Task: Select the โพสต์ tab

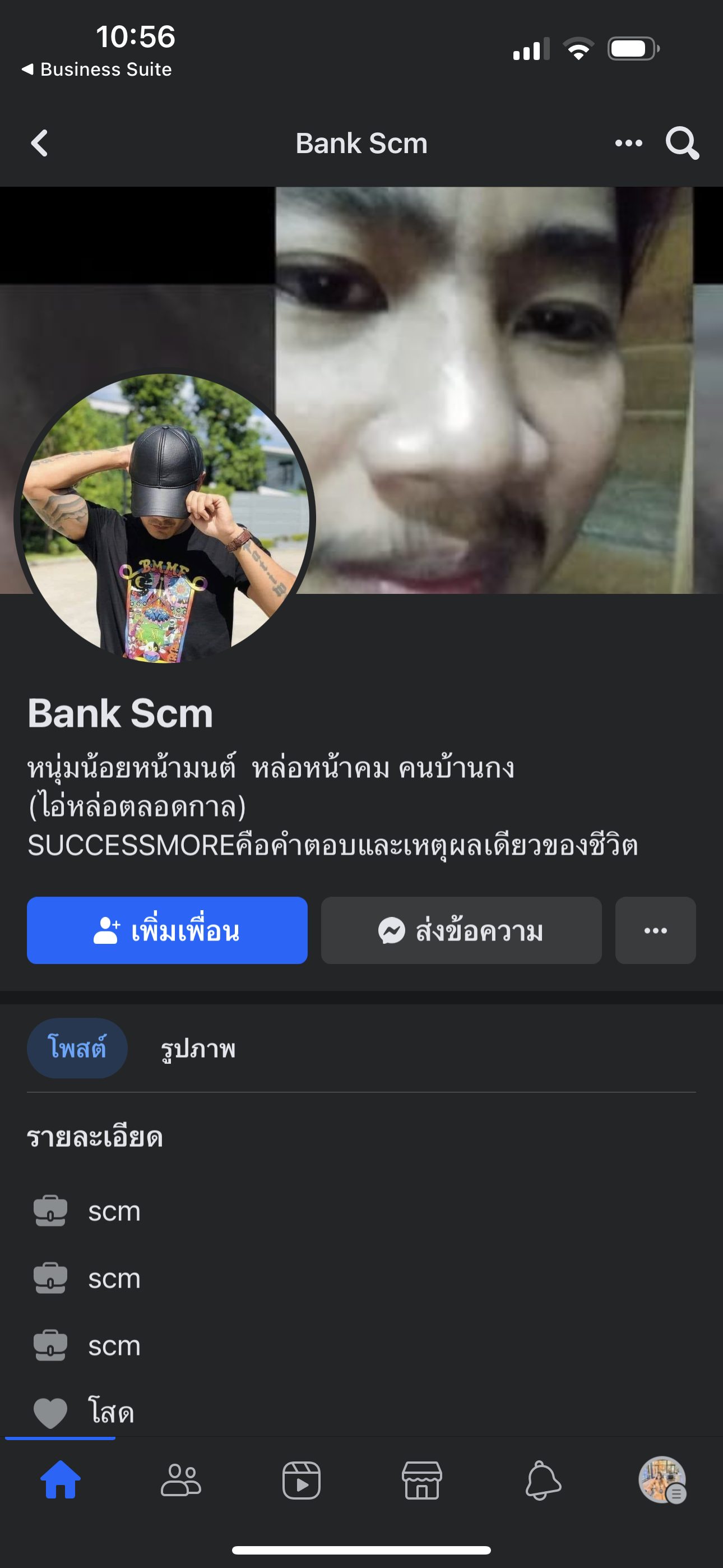Action: 77,1048
